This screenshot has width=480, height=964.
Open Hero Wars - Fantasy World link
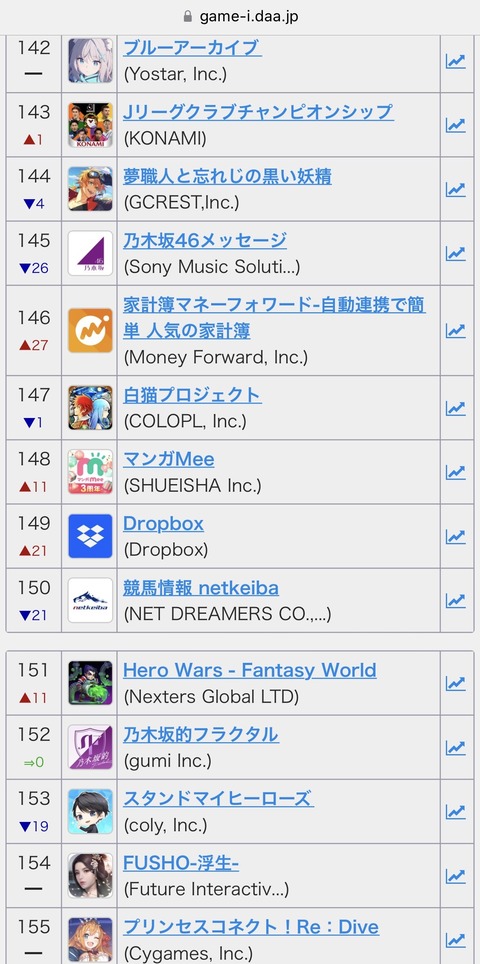point(250,670)
